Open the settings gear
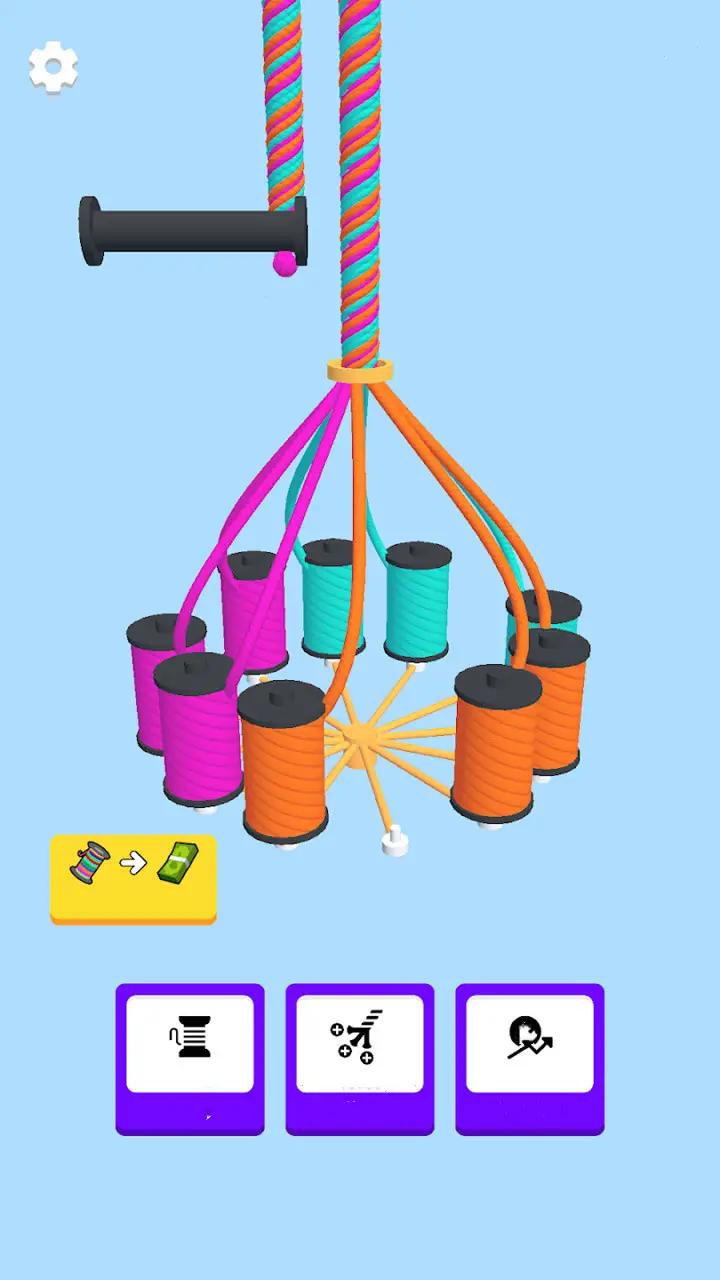720x1280 pixels. 53,67
